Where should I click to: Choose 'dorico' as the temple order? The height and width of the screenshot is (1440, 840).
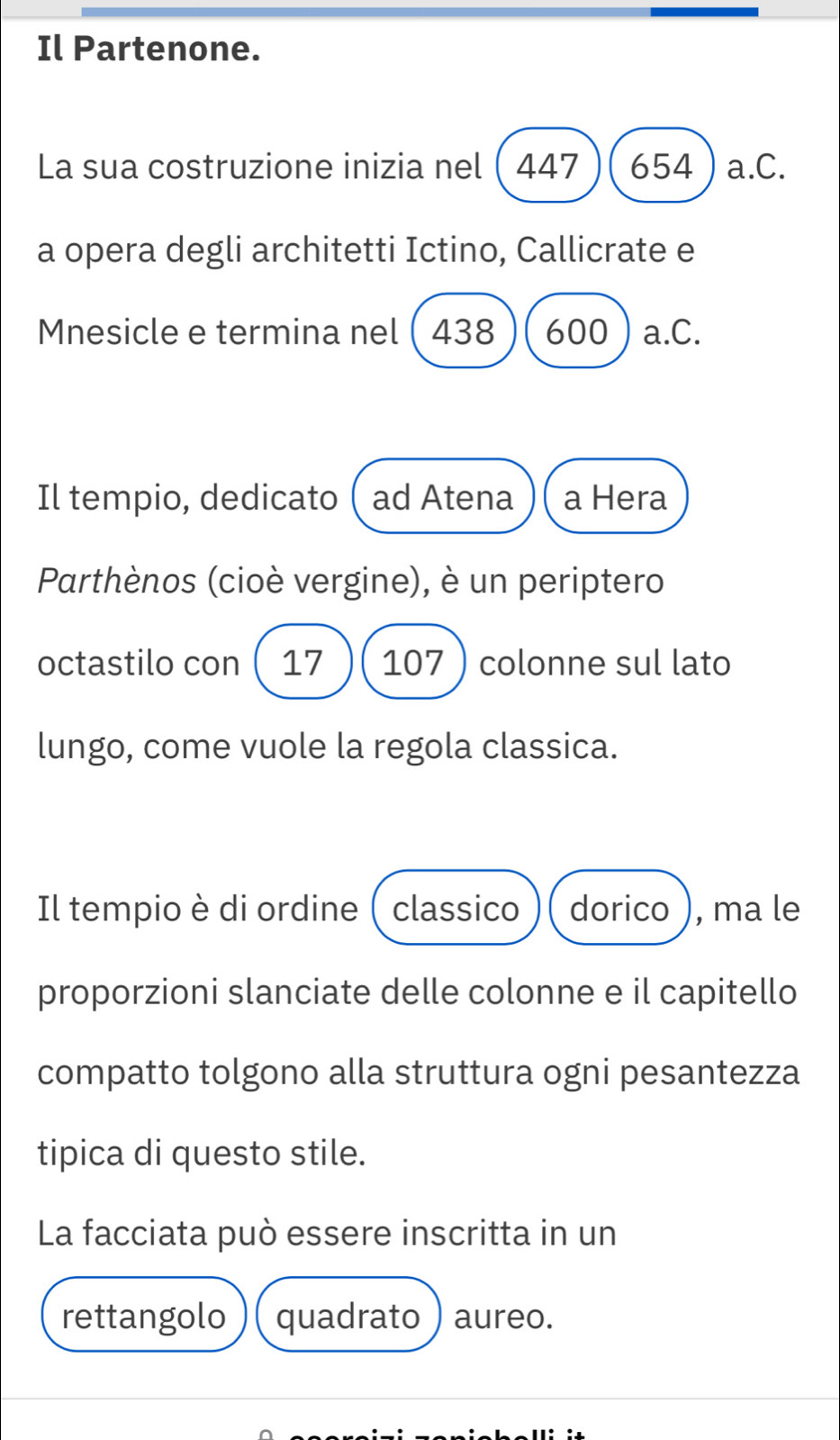pos(619,908)
